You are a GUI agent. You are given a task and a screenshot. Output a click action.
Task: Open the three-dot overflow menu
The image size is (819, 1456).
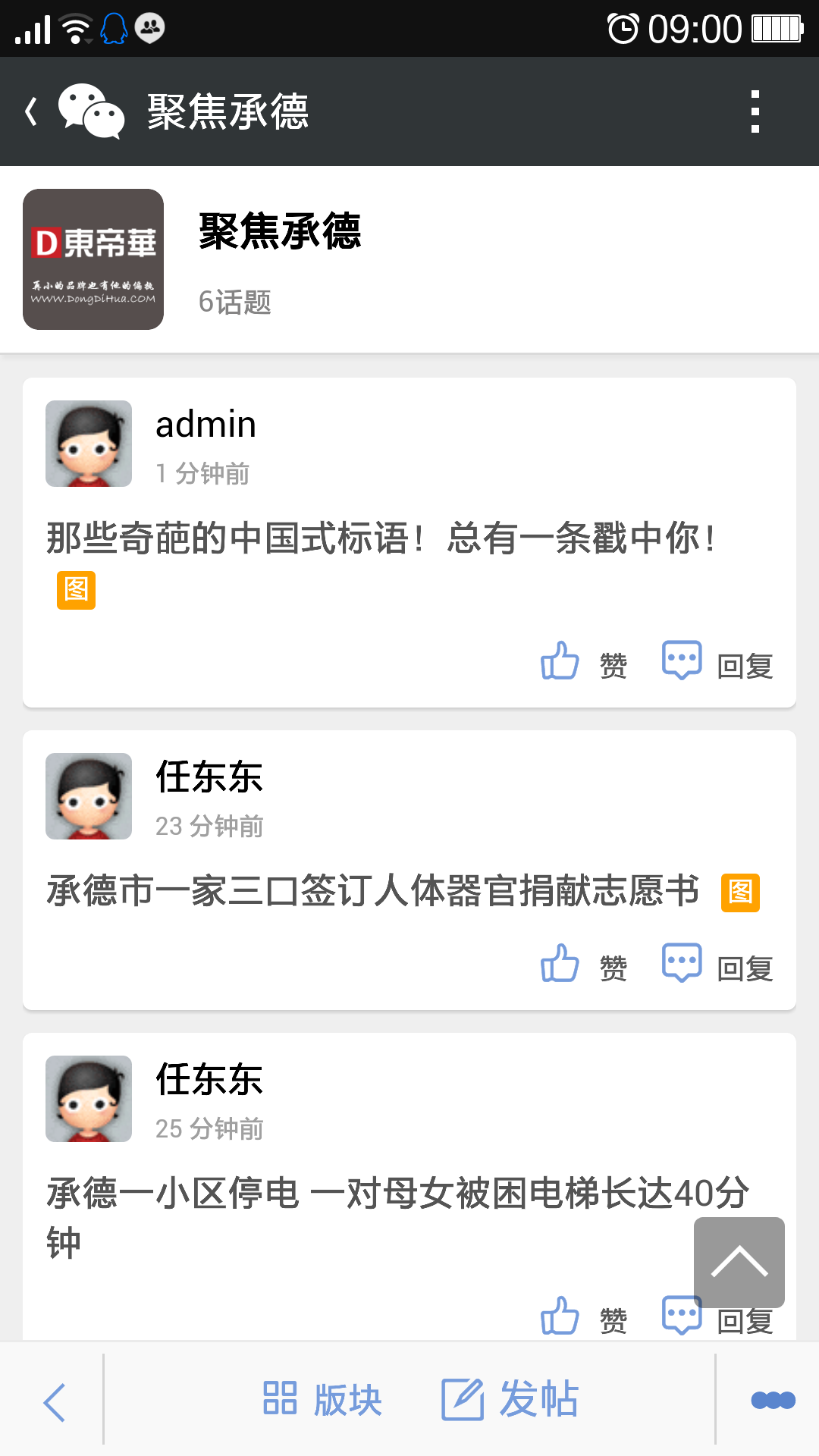pyautogui.click(x=755, y=111)
